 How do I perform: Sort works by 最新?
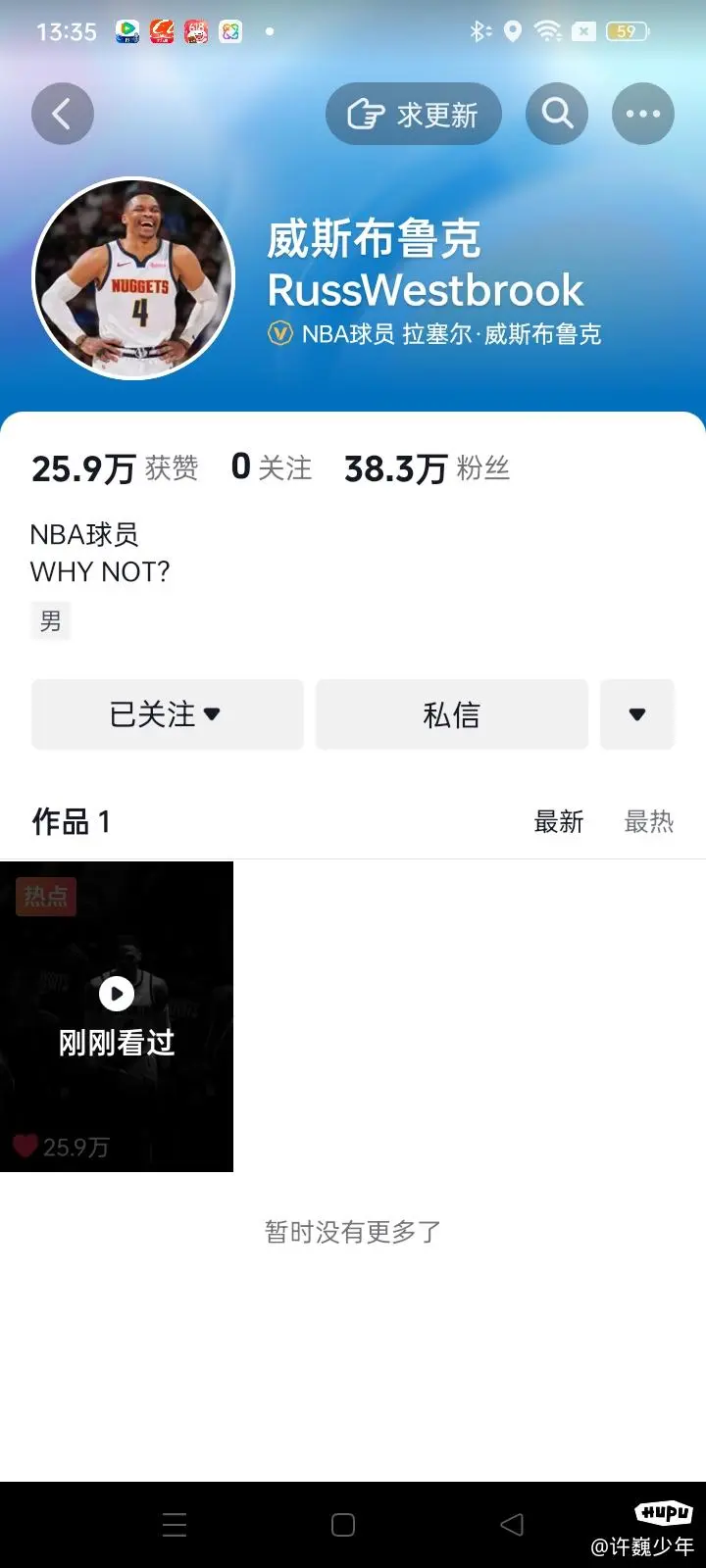(558, 821)
